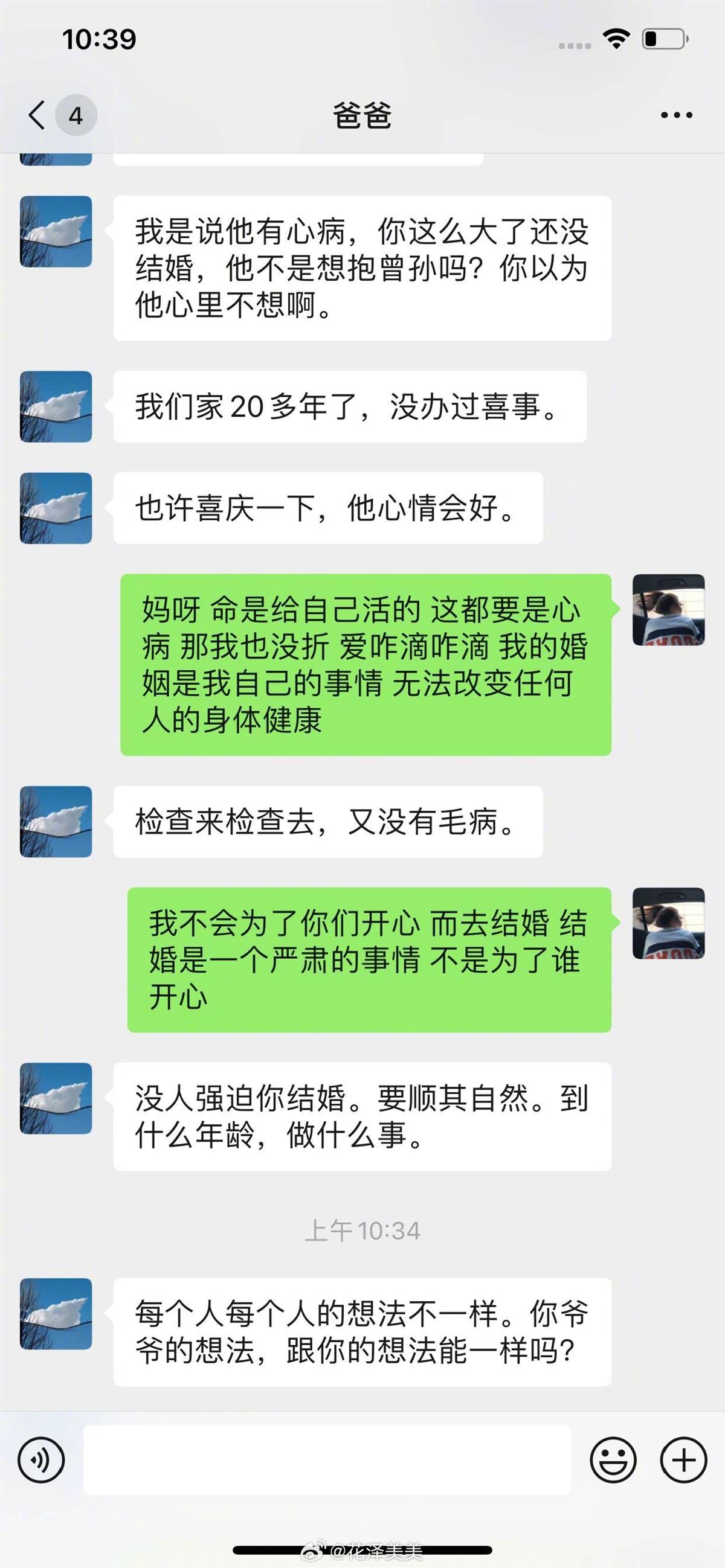Focus the message text field
725x1568 pixels.
[x=327, y=1460]
